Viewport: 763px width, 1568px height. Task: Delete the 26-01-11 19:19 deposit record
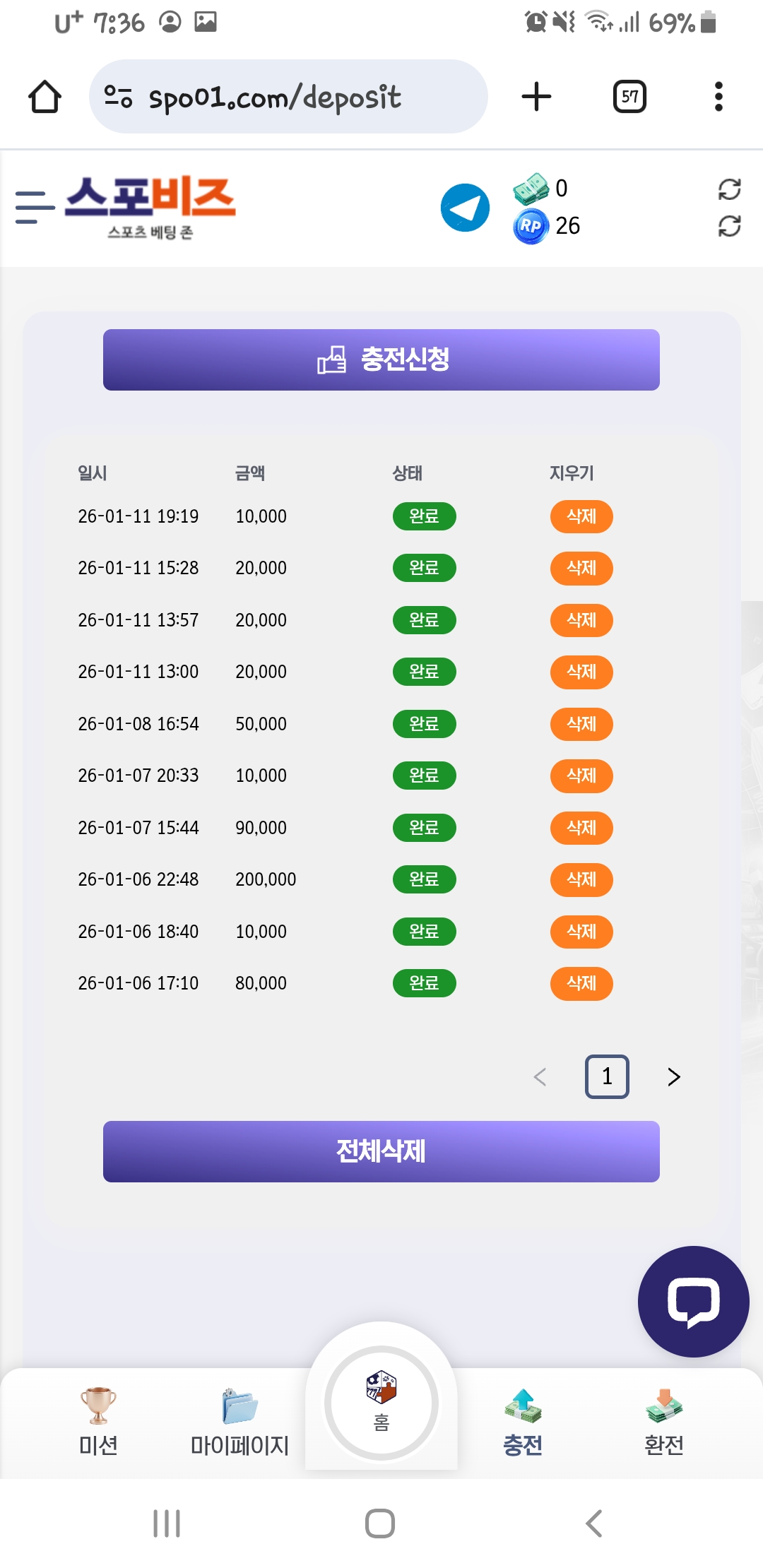pyautogui.click(x=581, y=516)
